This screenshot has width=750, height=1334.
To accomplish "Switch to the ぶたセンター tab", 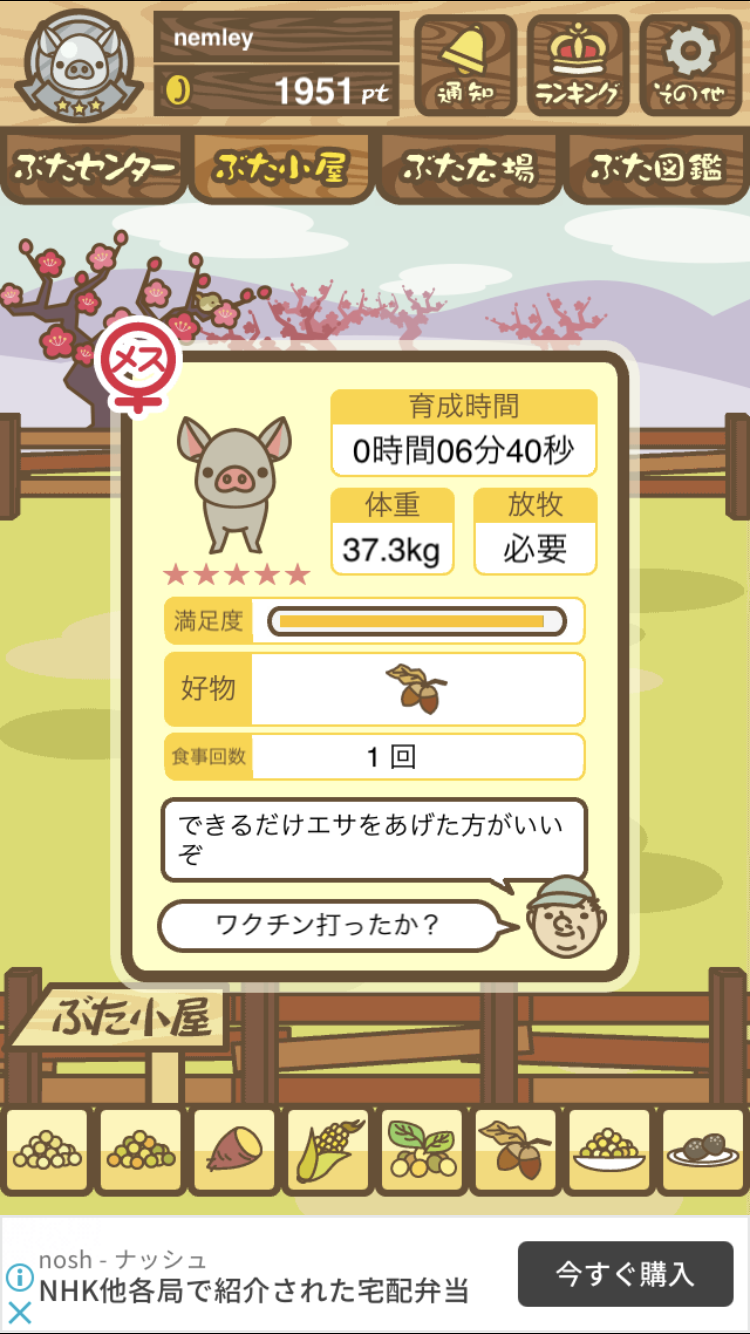I will coord(95,168).
